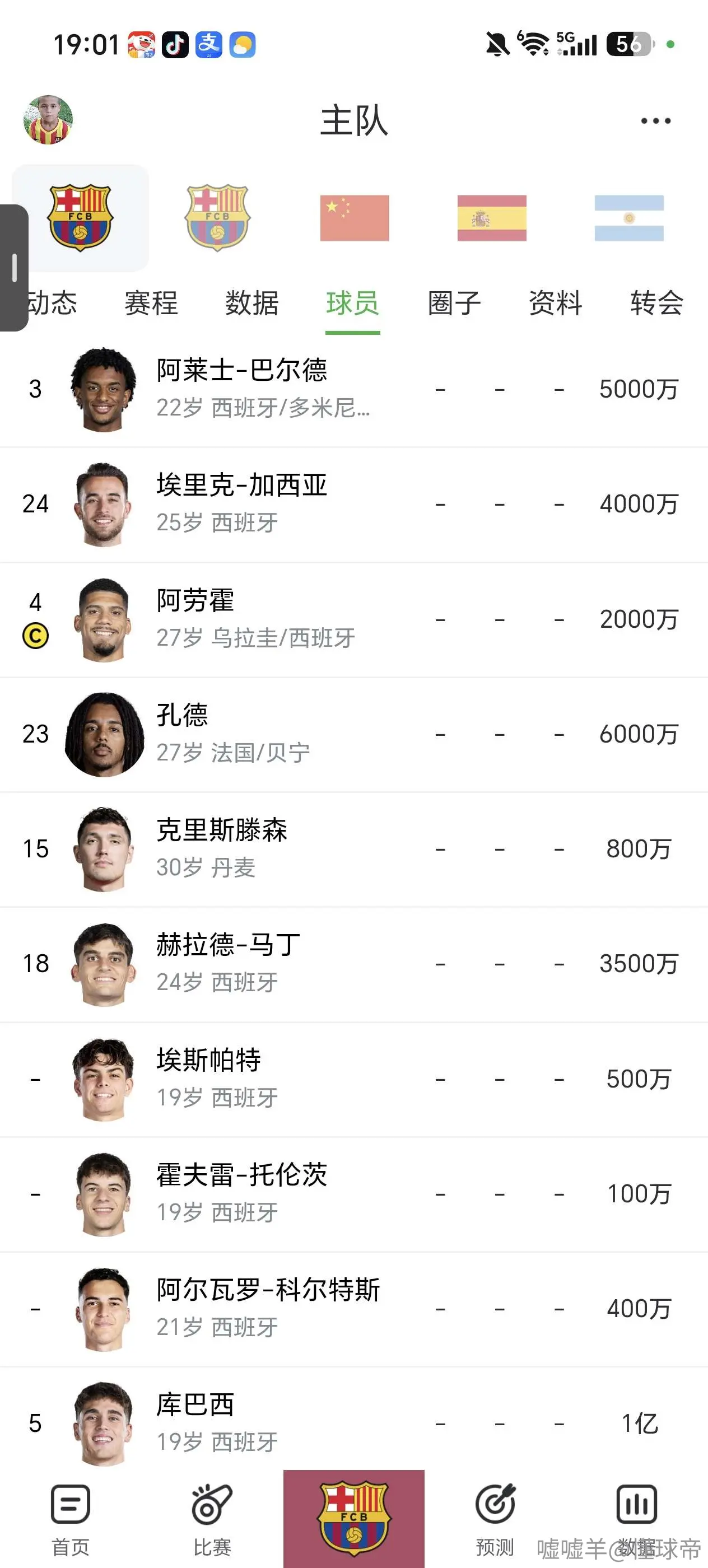Screen dimensions: 708x1568
Task: Open 孔德's player page
Action: (353, 735)
